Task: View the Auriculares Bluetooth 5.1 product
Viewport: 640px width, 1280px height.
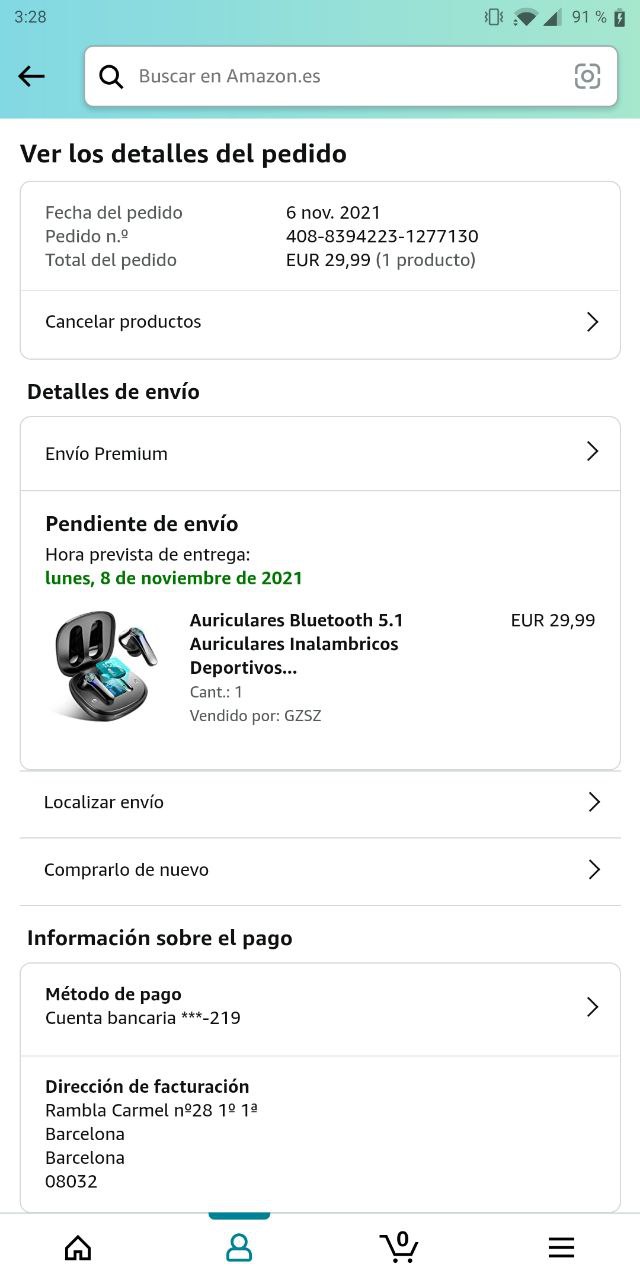Action: pyautogui.click(x=295, y=644)
